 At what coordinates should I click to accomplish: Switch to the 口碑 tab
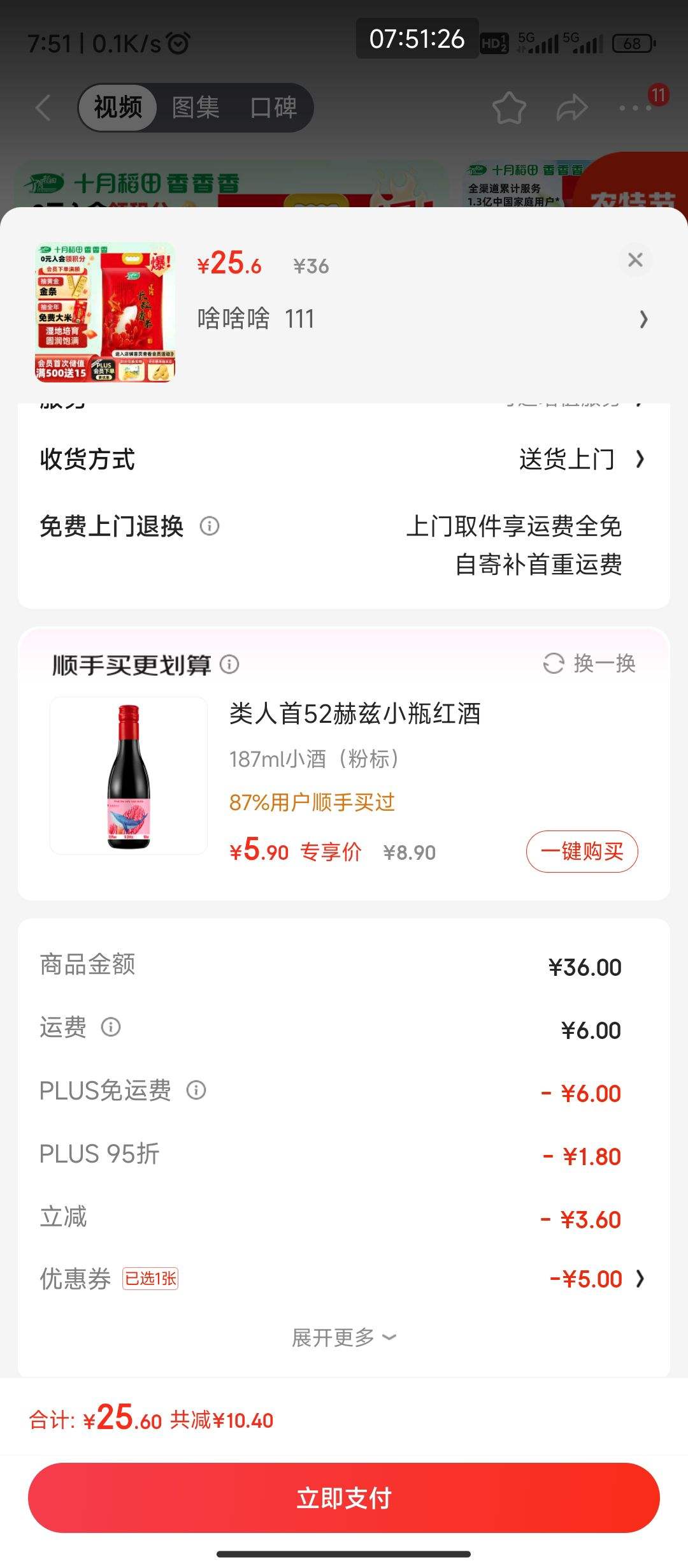point(273,107)
